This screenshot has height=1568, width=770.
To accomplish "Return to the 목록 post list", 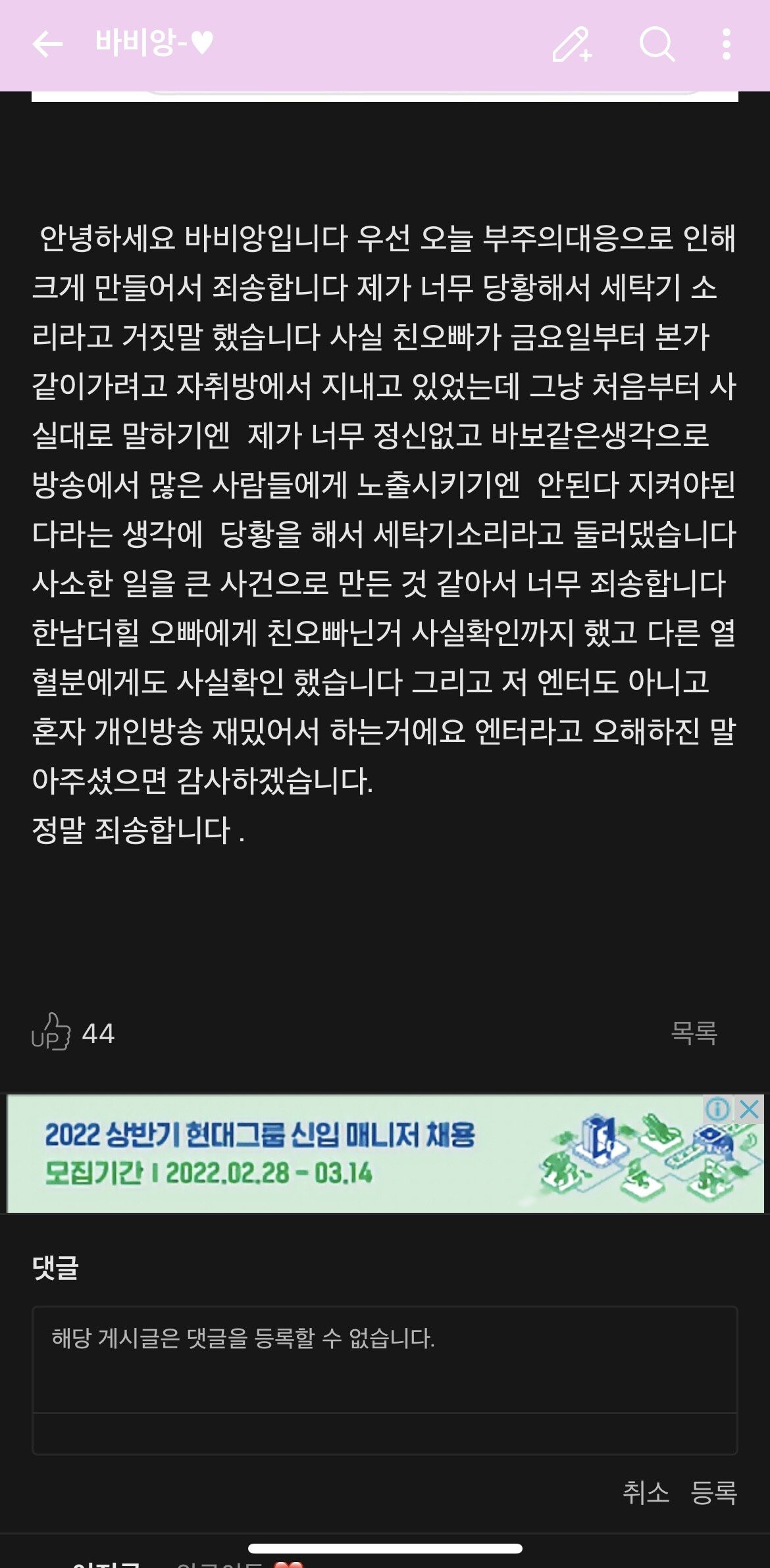I will click(x=694, y=1033).
